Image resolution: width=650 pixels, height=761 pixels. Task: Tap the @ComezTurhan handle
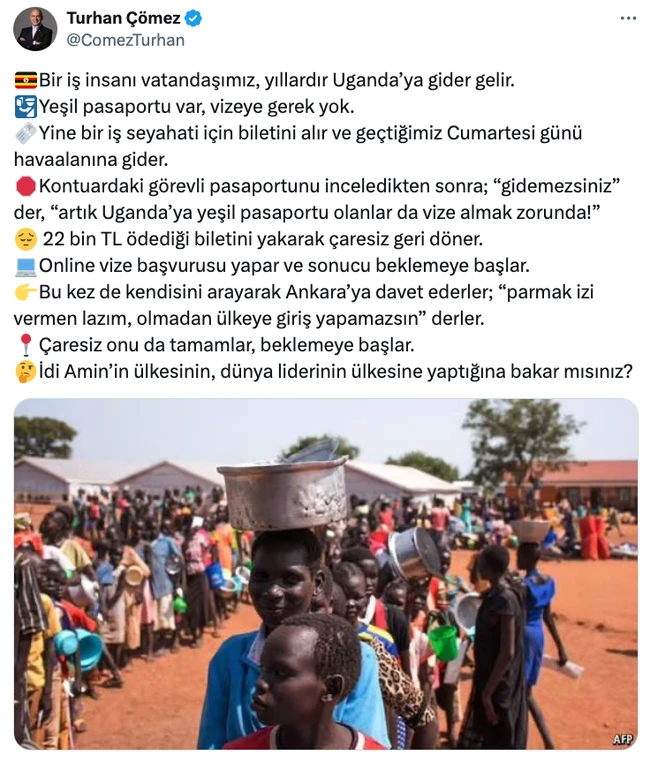point(125,41)
